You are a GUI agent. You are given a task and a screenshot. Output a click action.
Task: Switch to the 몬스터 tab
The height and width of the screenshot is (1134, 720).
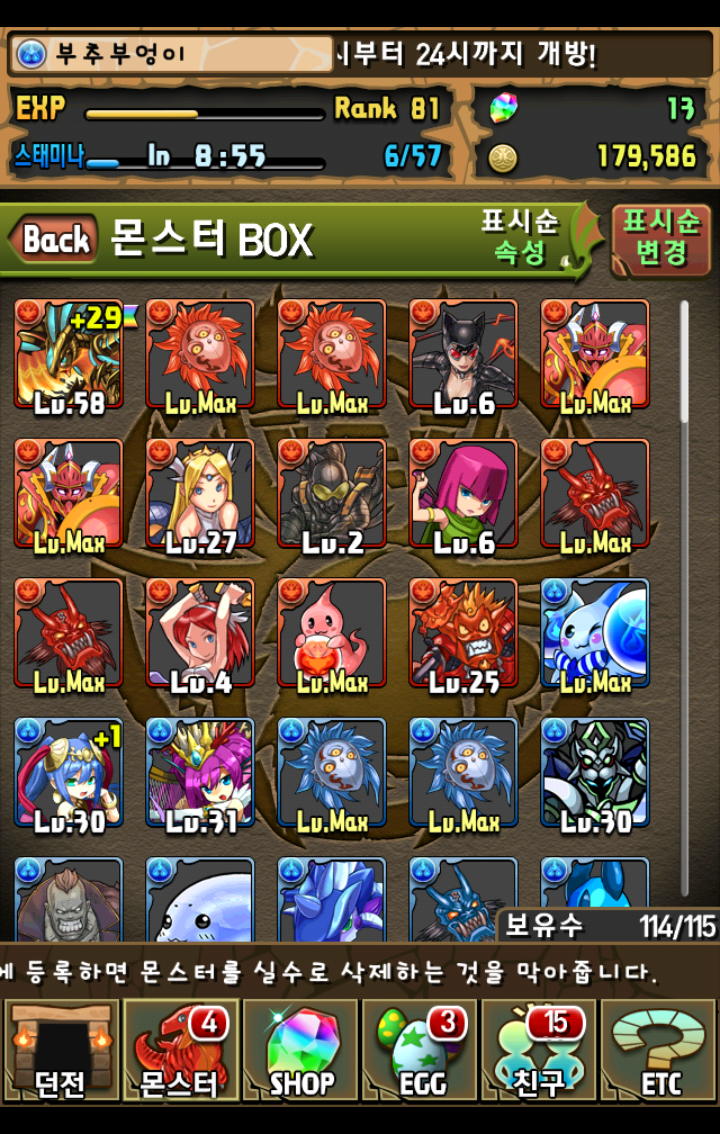coord(180,1050)
